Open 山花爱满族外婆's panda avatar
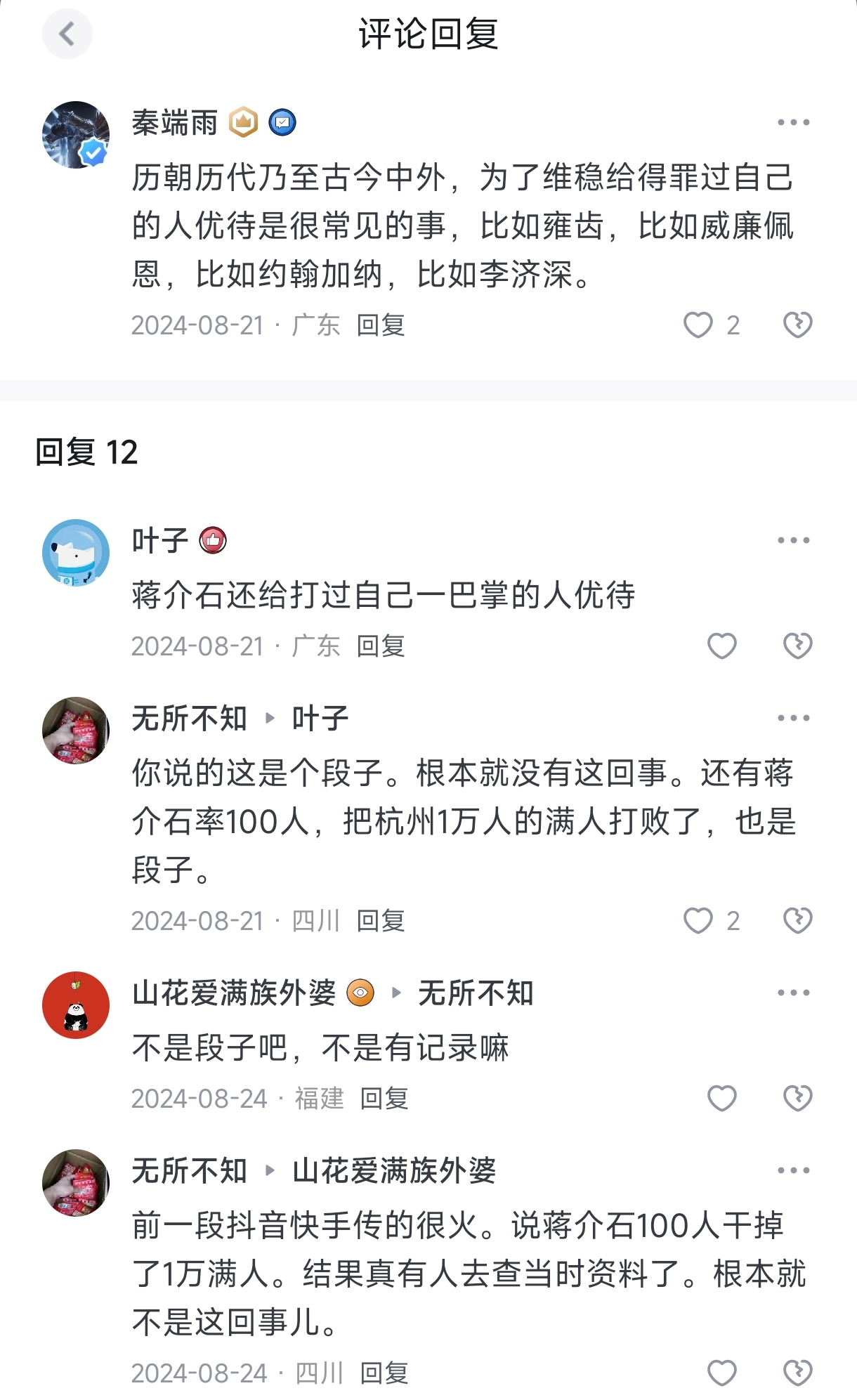This screenshot has height=1400, width=857. 76,1005
